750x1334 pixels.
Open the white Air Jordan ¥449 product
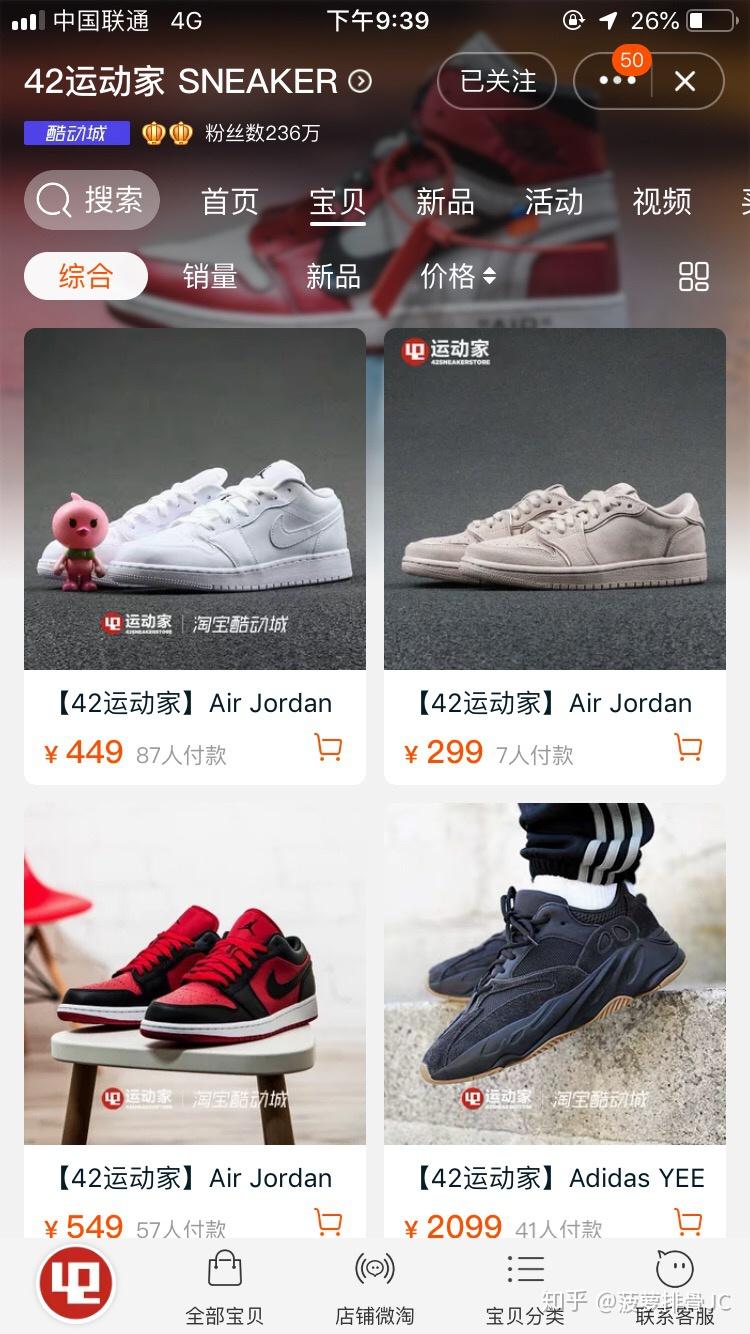coord(195,556)
